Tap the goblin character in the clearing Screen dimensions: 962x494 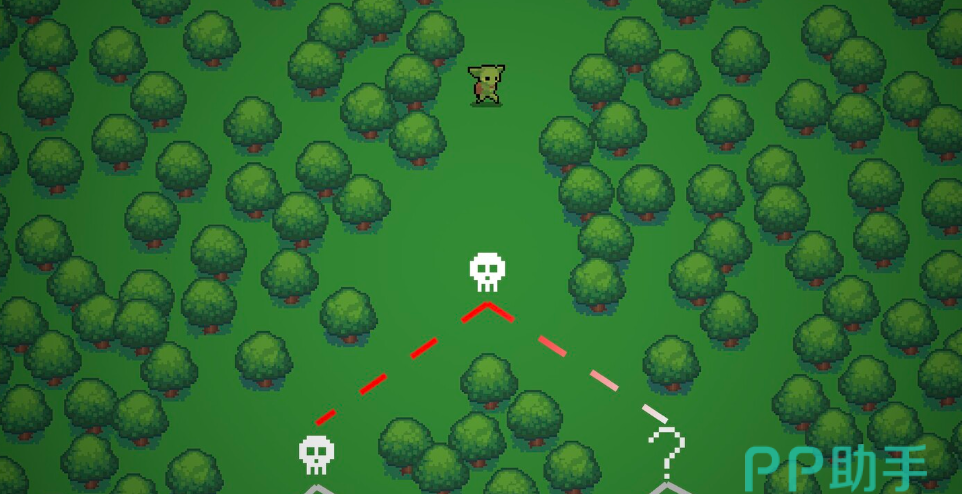click(487, 85)
